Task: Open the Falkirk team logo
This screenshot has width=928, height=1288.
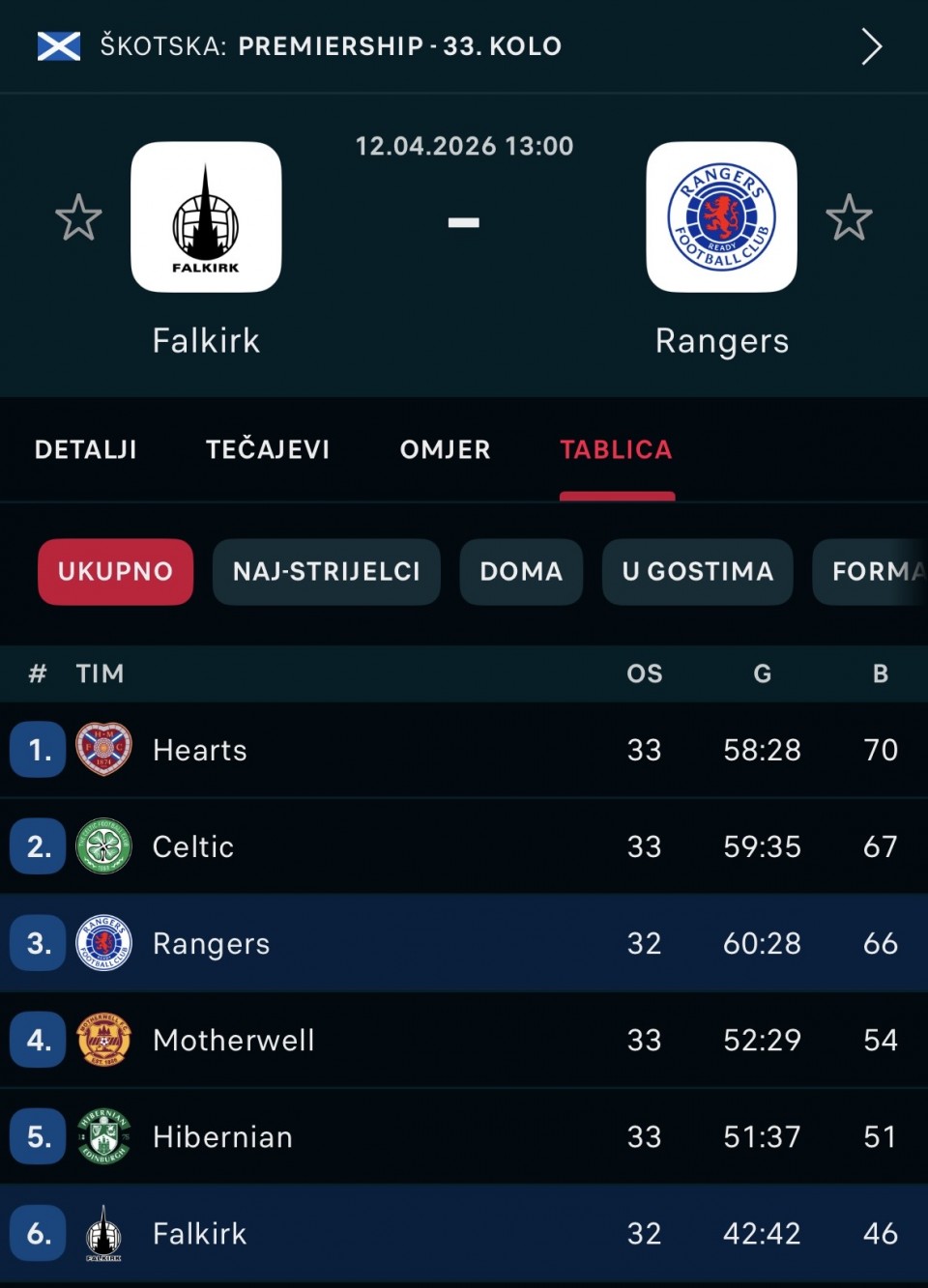Action: [206, 217]
